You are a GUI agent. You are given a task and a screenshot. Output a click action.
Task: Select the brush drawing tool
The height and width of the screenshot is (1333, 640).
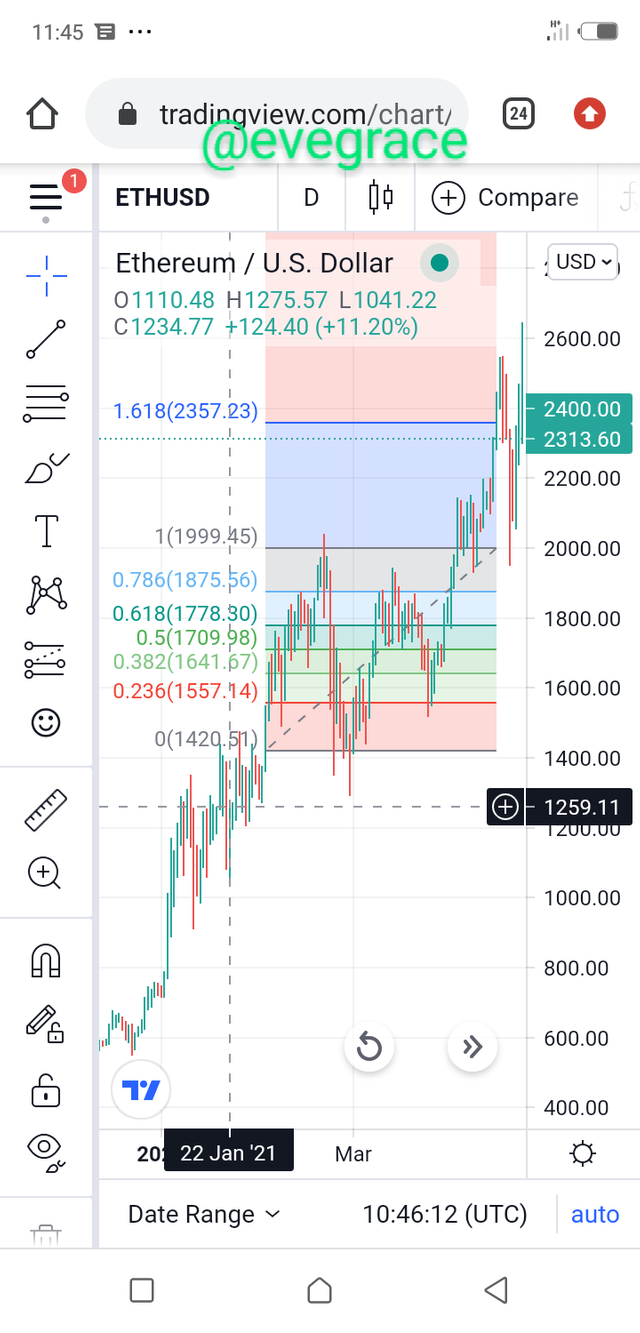[46, 467]
